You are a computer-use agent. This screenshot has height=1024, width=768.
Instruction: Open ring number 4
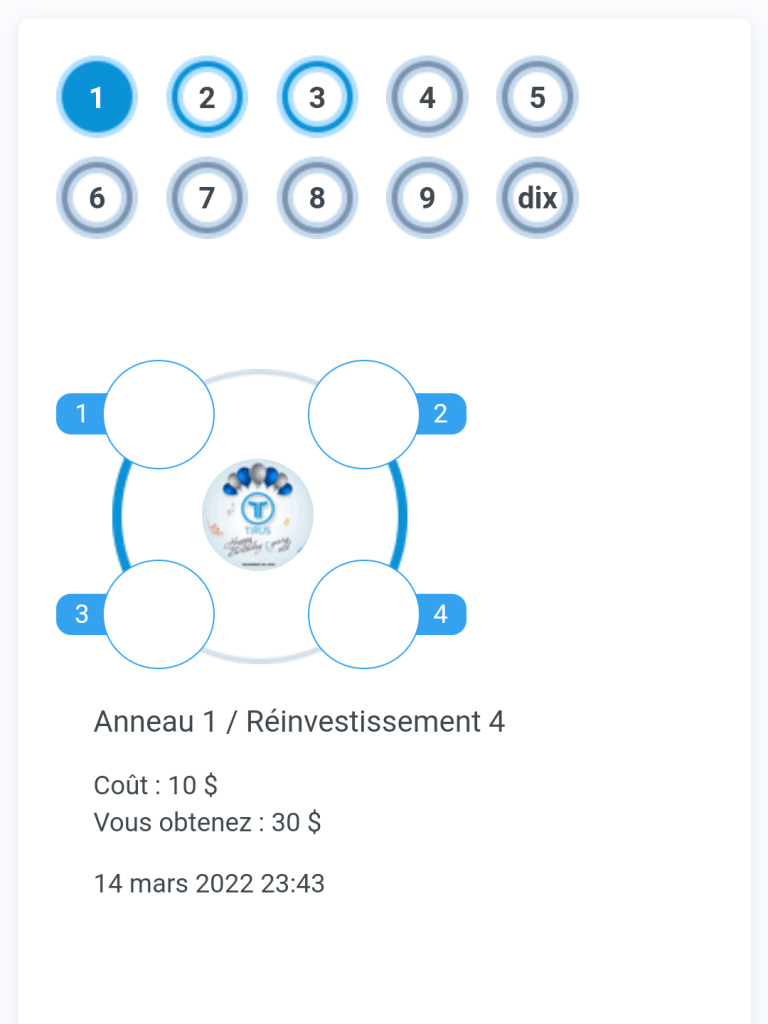click(427, 98)
